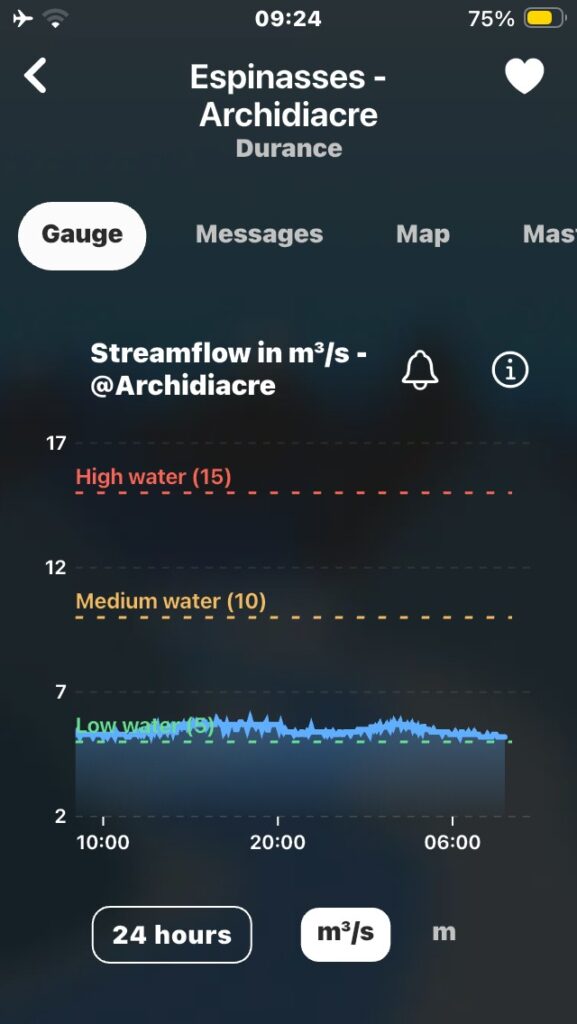The image size is (577, 1024).
Task: Open the Map tab
Action: (423, 234)
